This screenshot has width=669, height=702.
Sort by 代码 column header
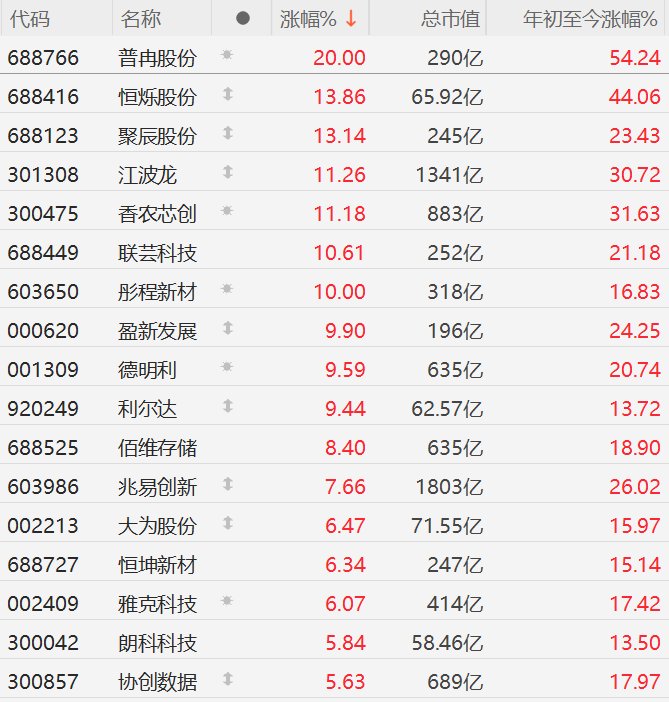[x=28, y=19]
